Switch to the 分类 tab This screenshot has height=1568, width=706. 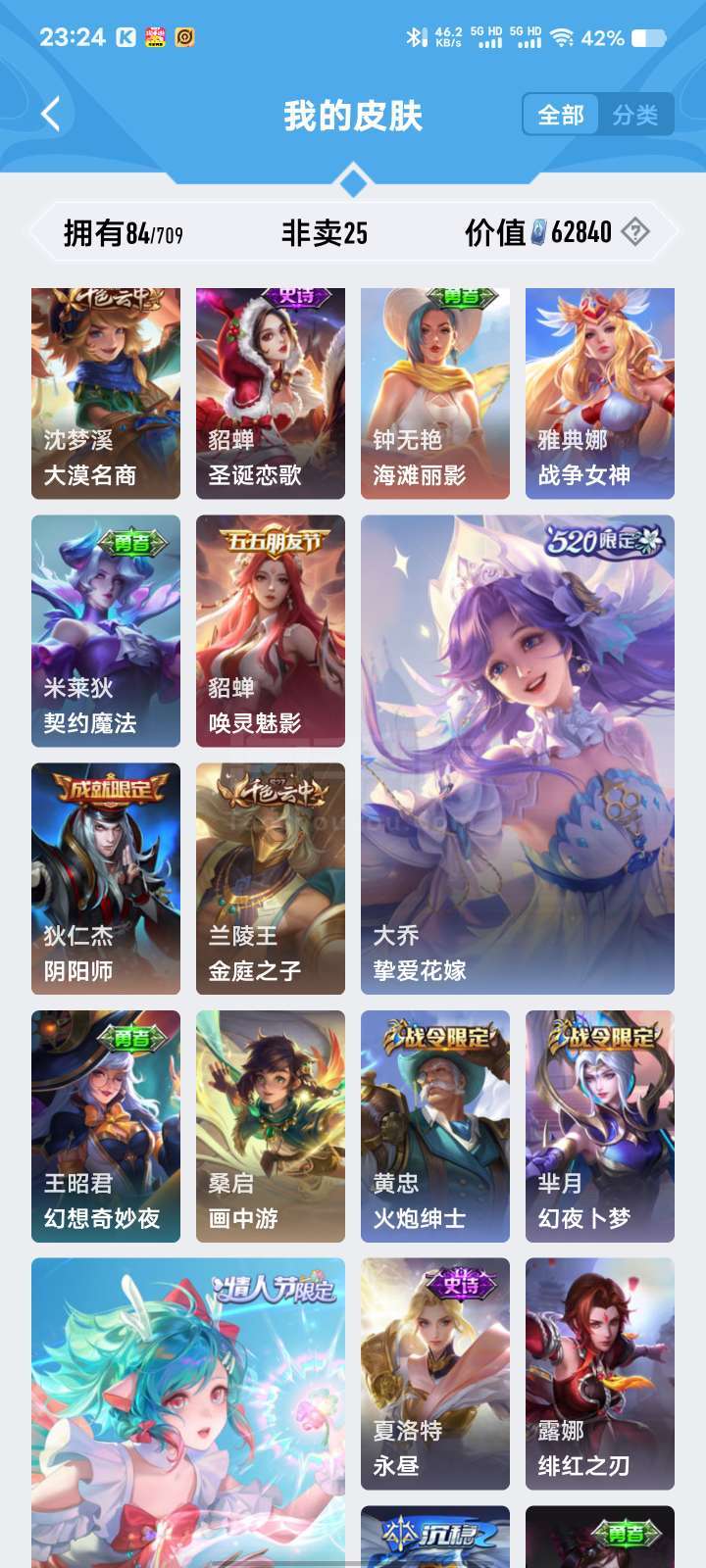click(x=635, y=115)
